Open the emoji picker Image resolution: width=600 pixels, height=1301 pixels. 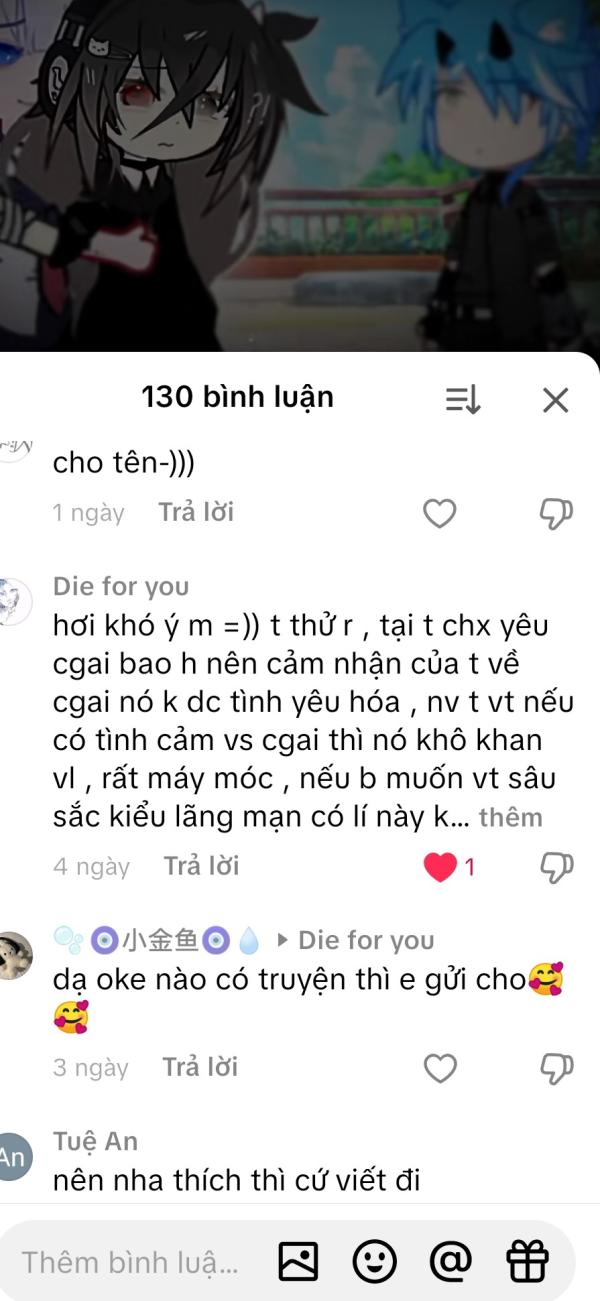click(x=375, y=1262)
